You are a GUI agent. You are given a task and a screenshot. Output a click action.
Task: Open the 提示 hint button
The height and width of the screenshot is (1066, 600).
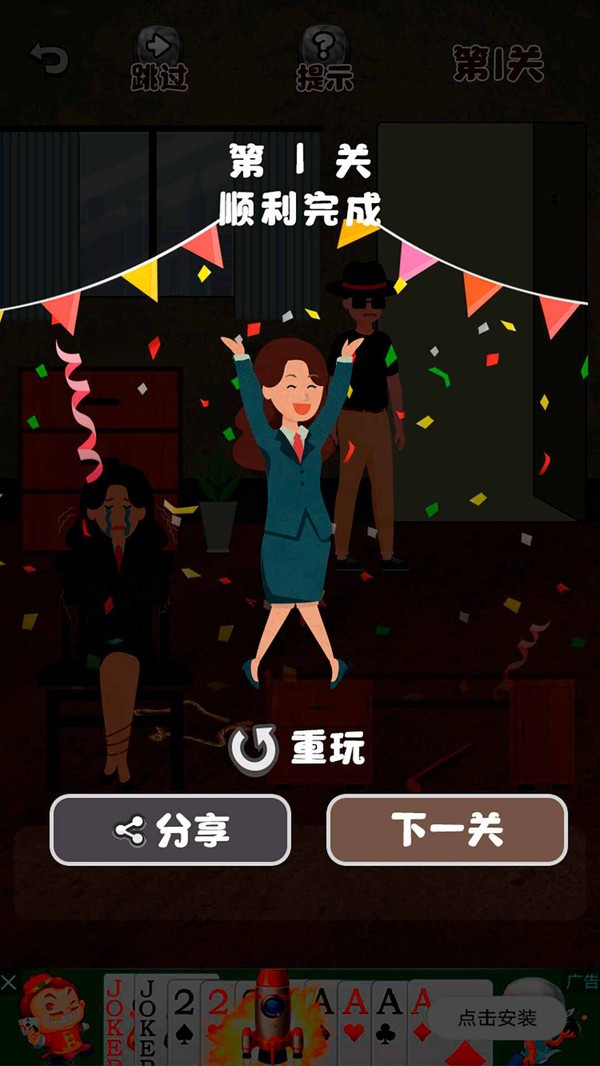click(x=324, y=61)
